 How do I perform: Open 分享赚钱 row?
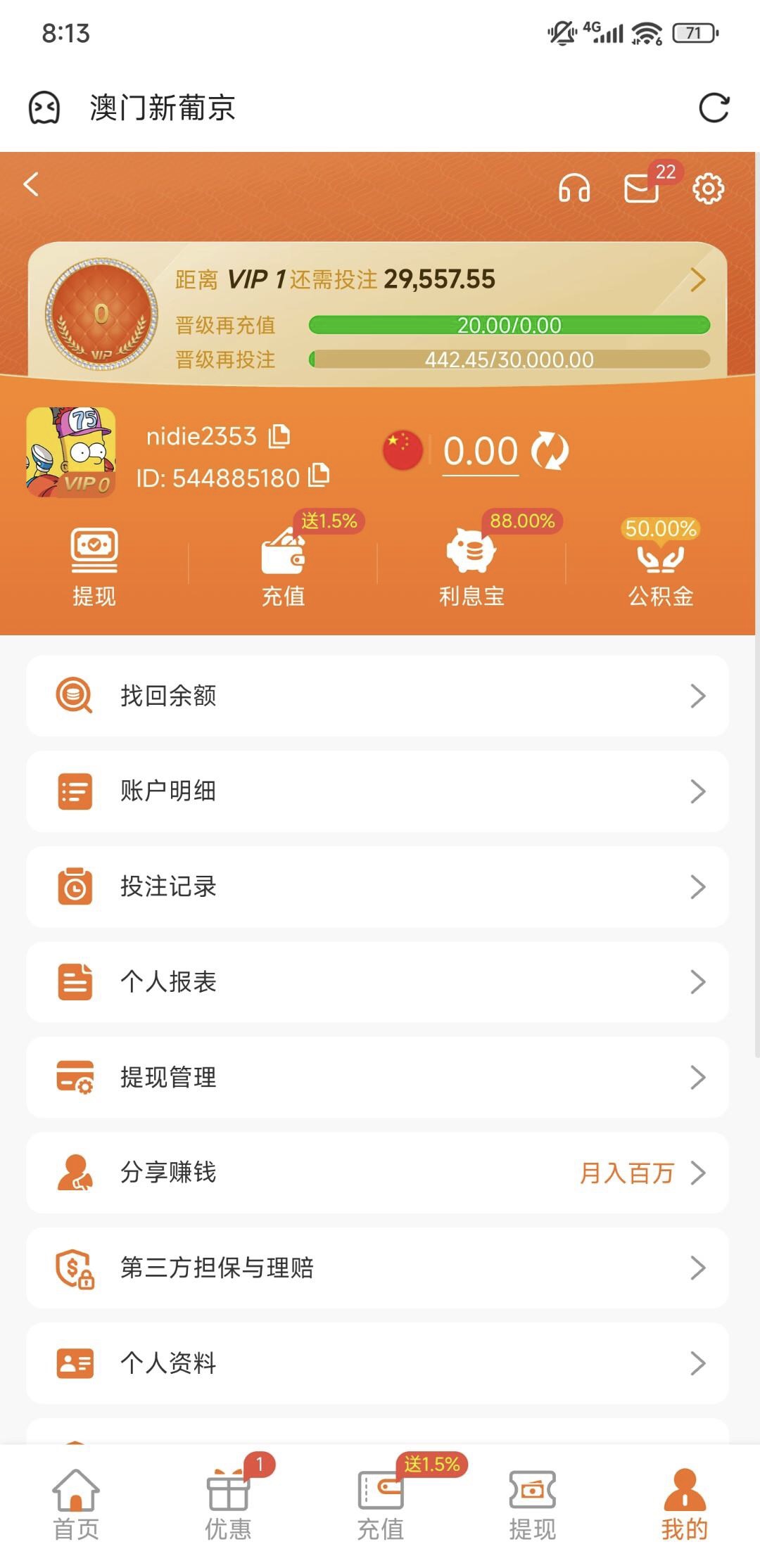point(377,1173)
